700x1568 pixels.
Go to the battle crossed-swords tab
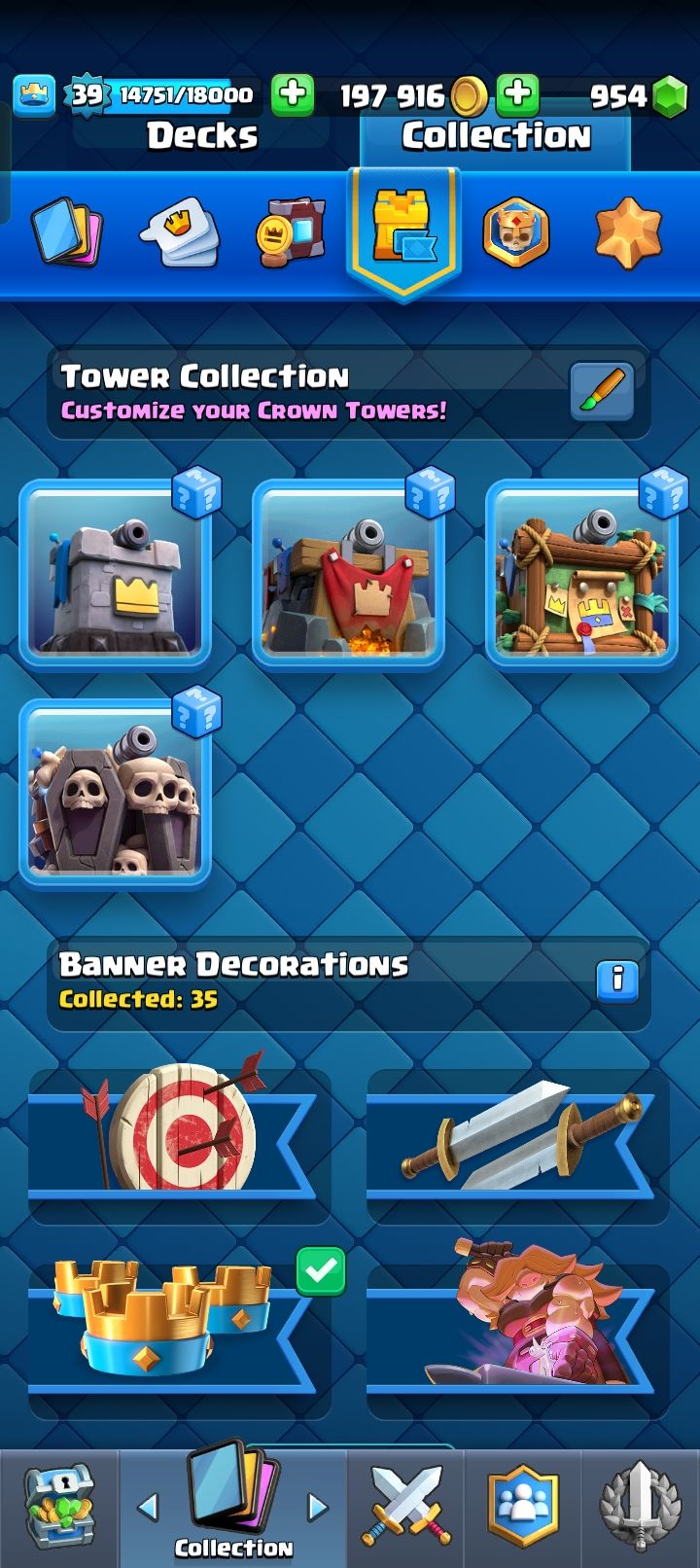[x=405, y=1510]
